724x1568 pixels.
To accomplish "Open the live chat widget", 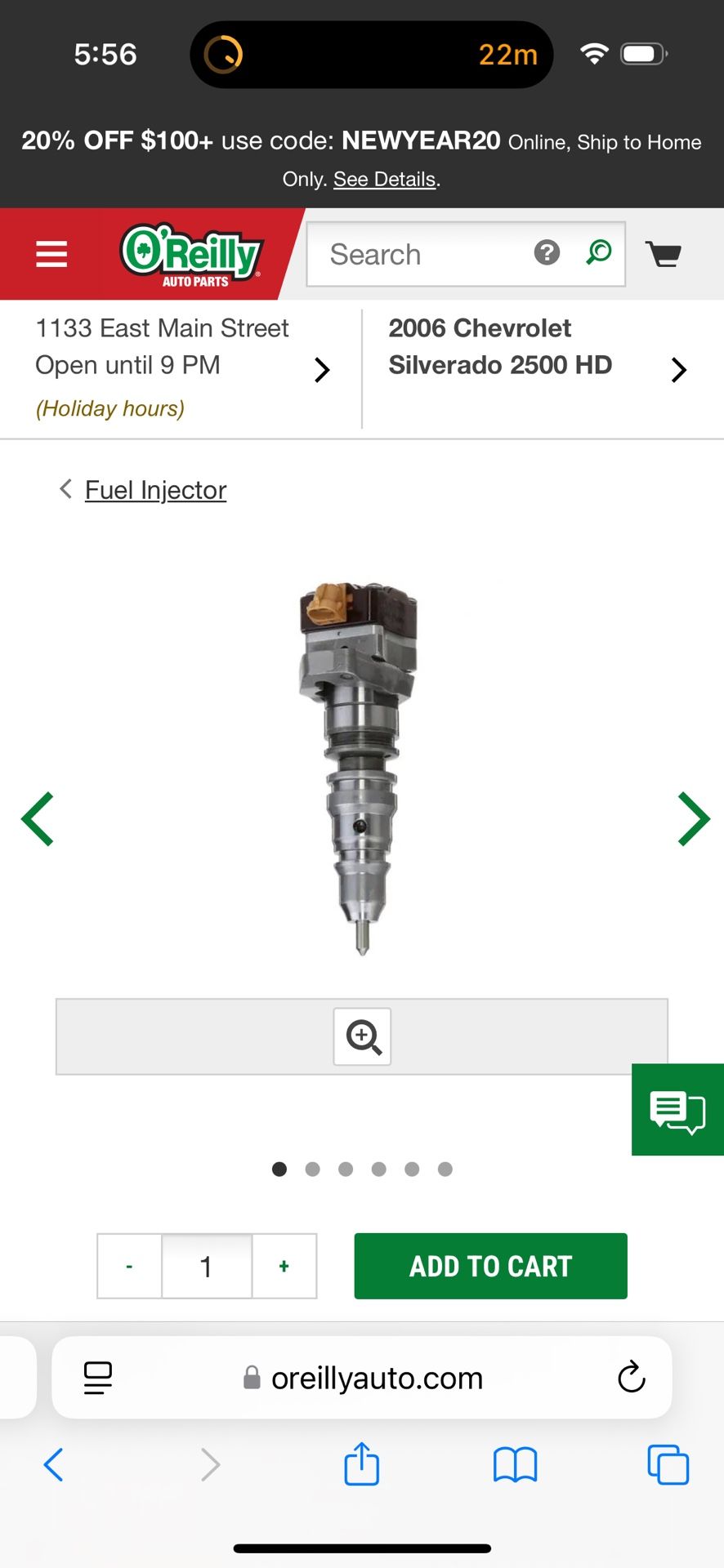I will [x=677, y=1110].
